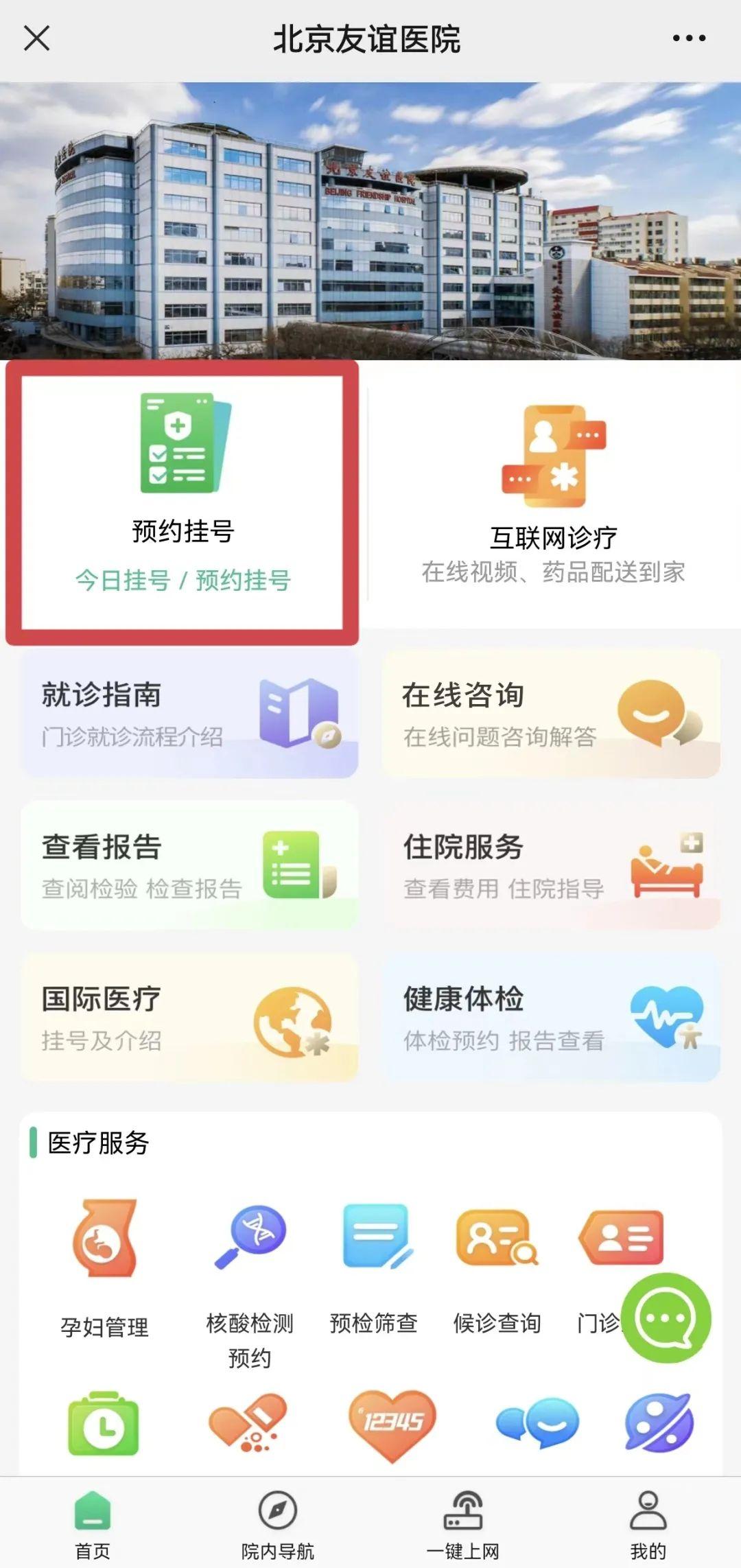The height and width of the screenshot is (1568, 741).
Task: Open 预约挂号 appointment registration
Action: [x=183, y=502]
